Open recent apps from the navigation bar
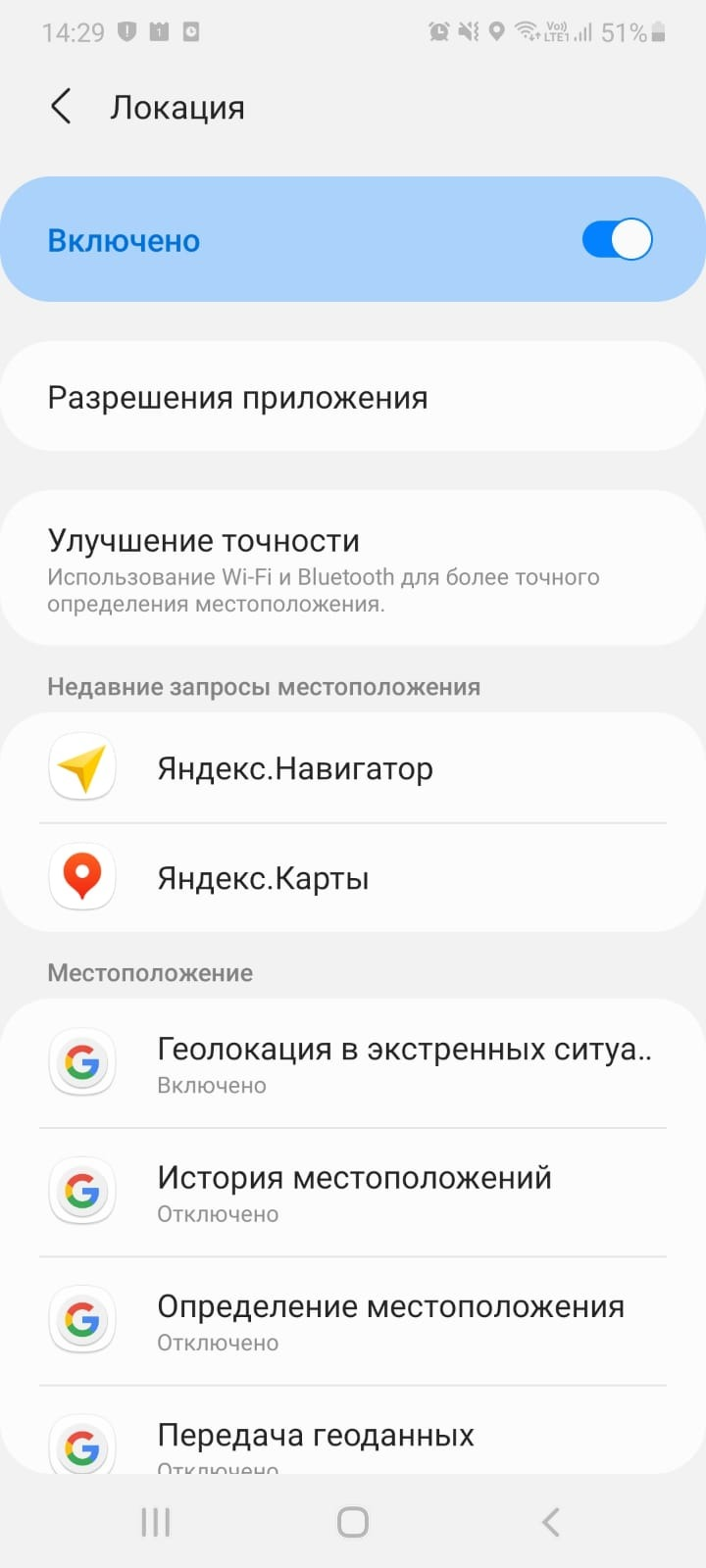The height and width of the screenshot is (1568, 706). tap(156, 1522)
